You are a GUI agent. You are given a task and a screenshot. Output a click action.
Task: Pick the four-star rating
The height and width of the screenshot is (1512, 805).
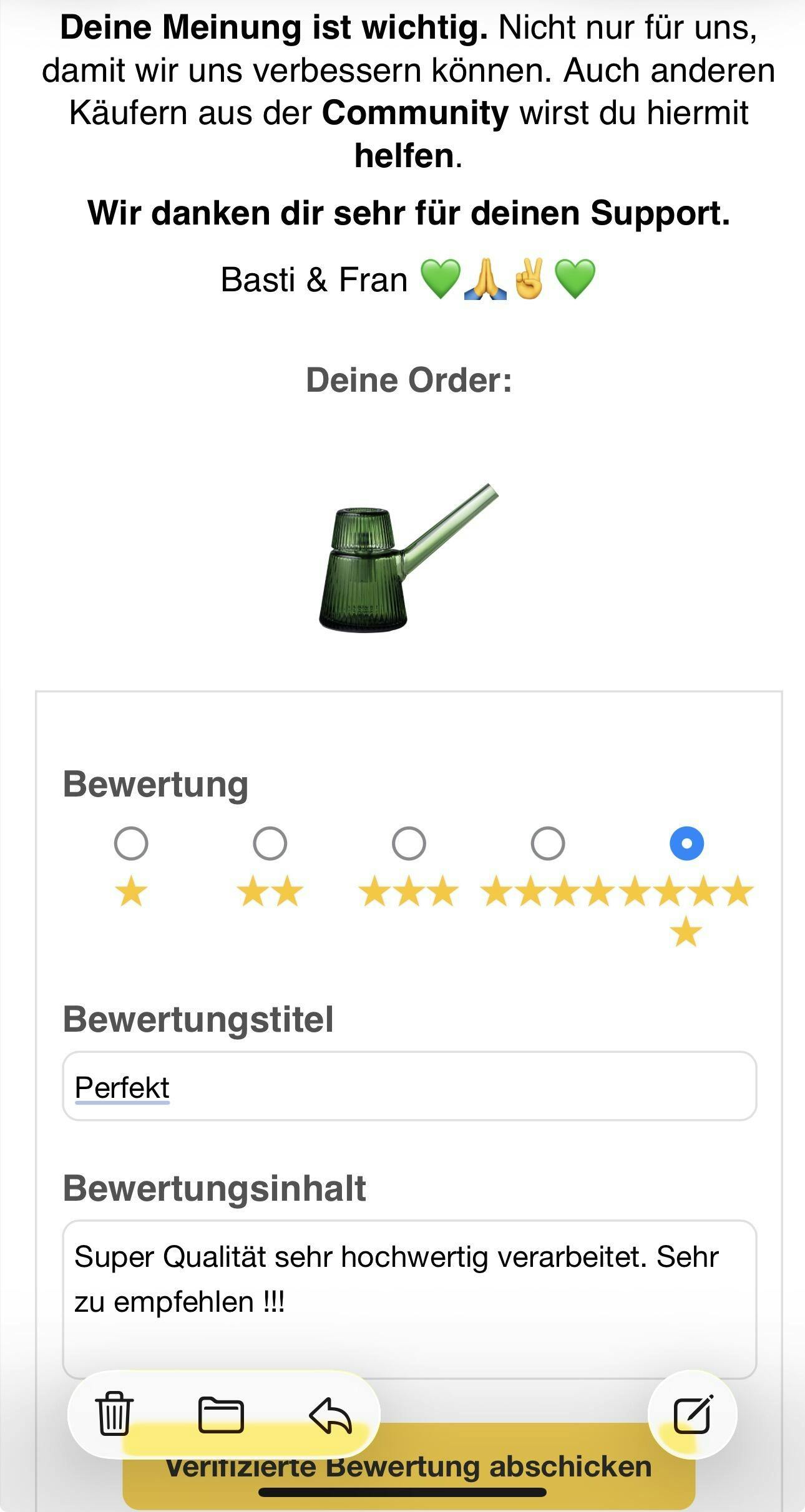point(548,843)
